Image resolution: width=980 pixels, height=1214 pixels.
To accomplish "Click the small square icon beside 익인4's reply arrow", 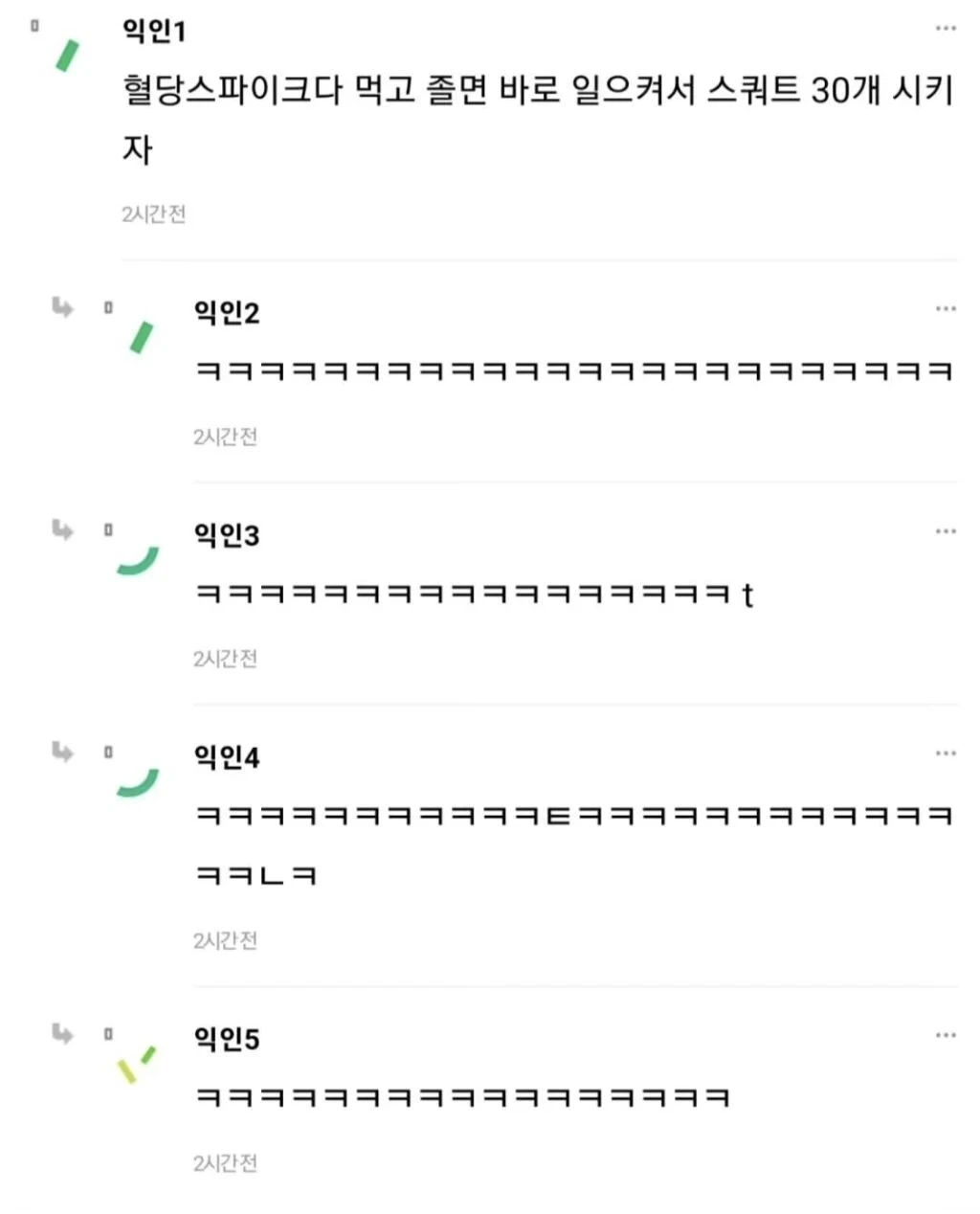I will pos(110,751).
